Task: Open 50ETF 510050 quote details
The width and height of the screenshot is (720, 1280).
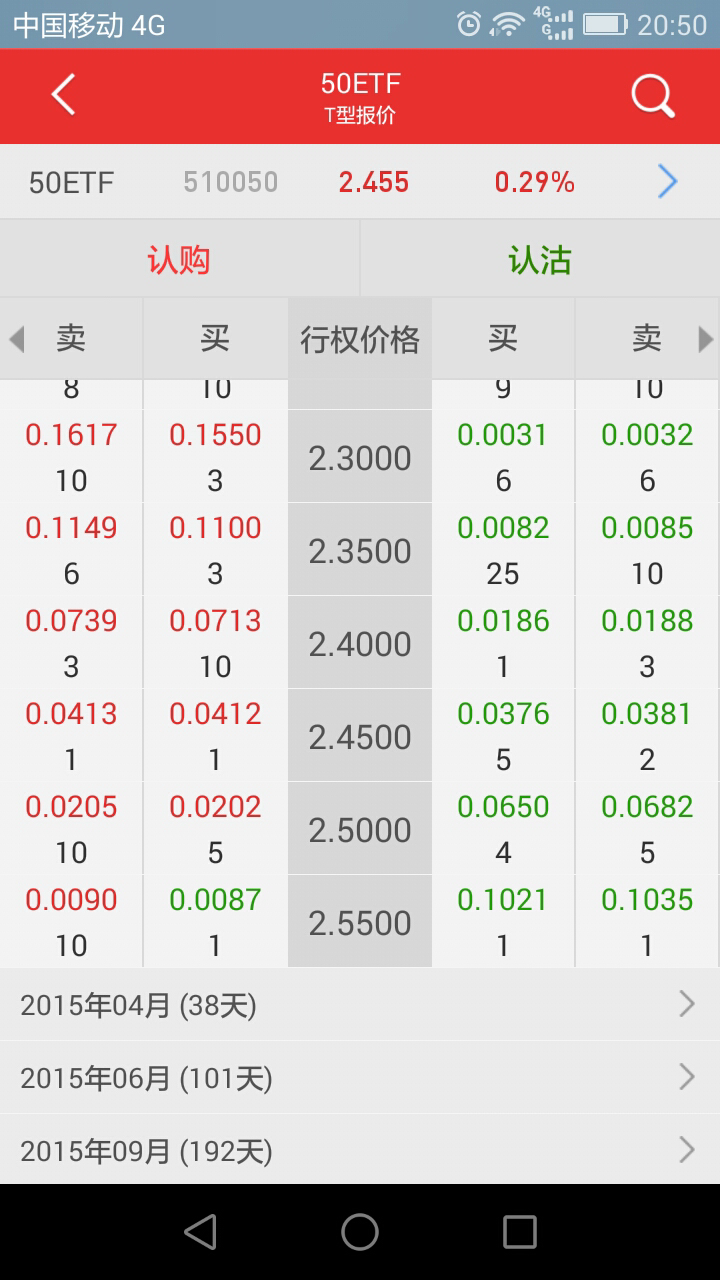Action: (667, 181)
